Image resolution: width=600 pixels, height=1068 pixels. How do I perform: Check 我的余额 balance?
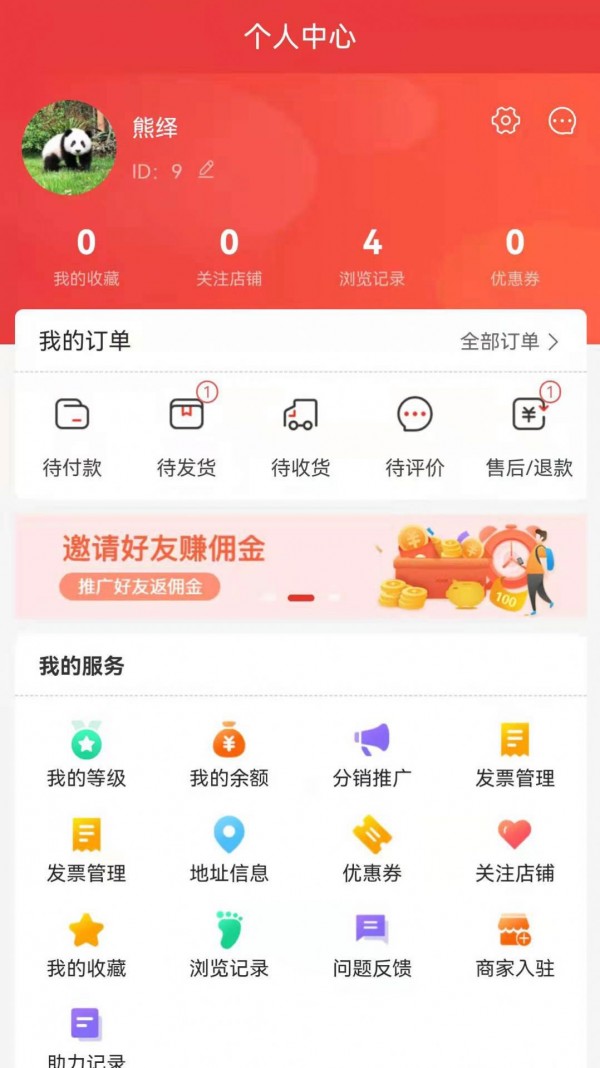click(229, 755)
